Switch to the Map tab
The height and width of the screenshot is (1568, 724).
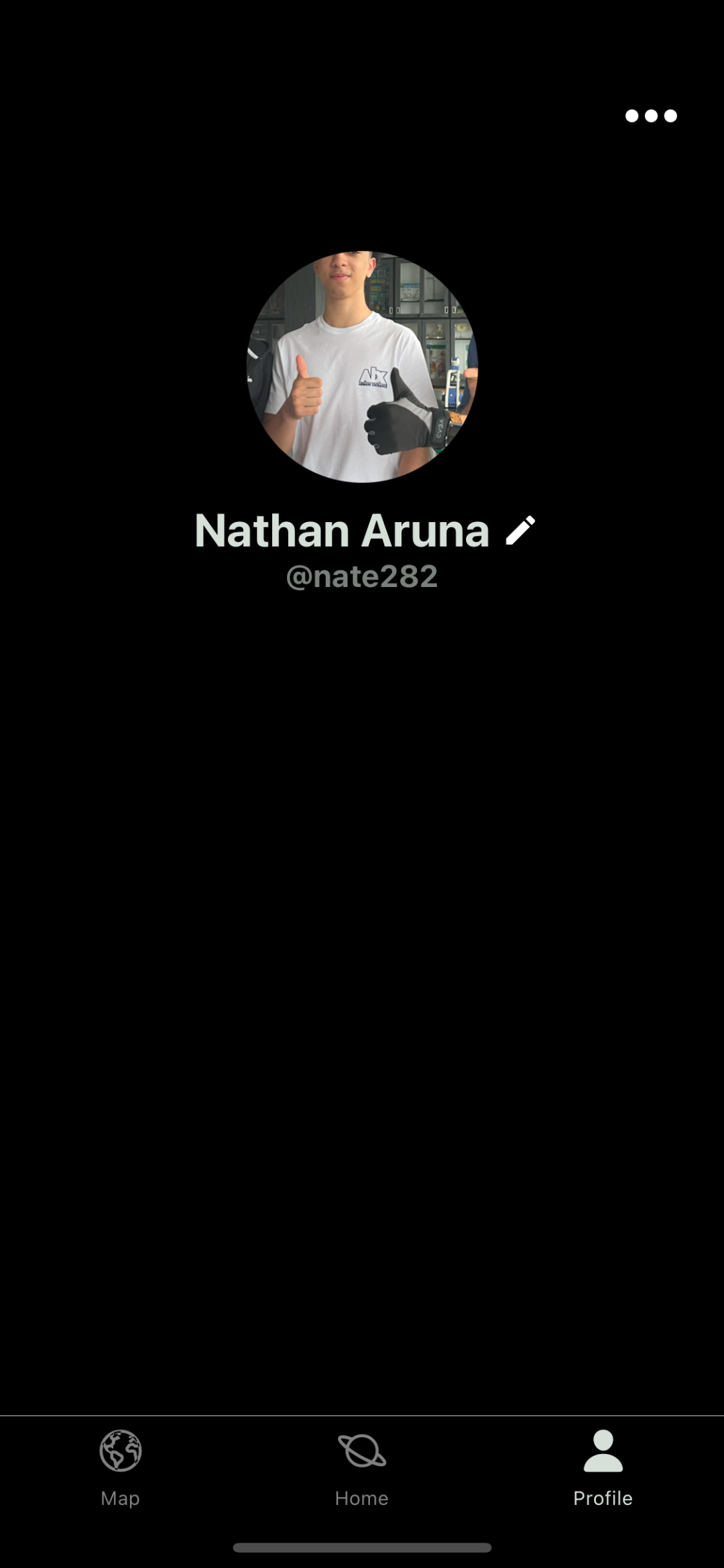[121, 1467]
